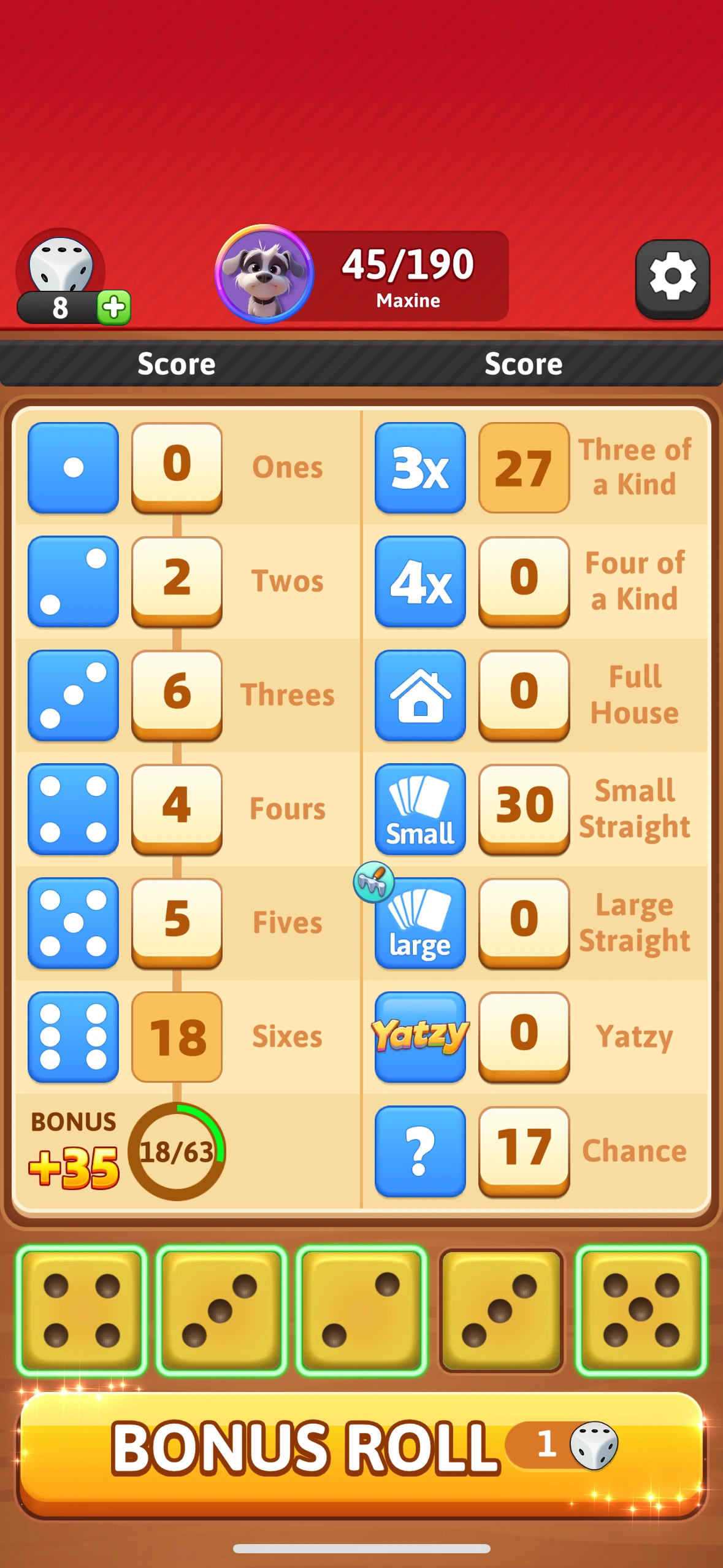
Task: Use the Bonus Roll button
Action: pos(361,1454)
